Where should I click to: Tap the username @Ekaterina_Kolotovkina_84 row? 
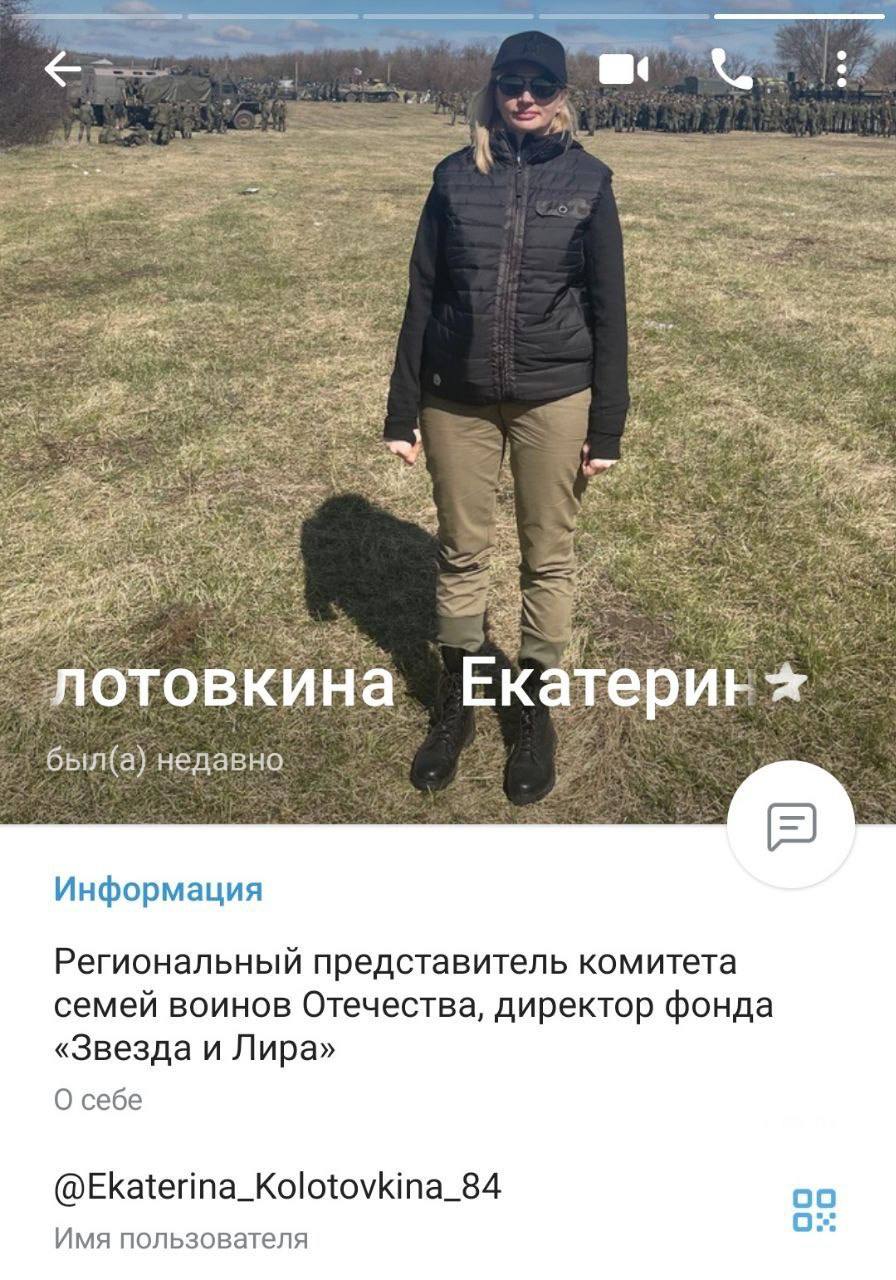coord(278,1188)
